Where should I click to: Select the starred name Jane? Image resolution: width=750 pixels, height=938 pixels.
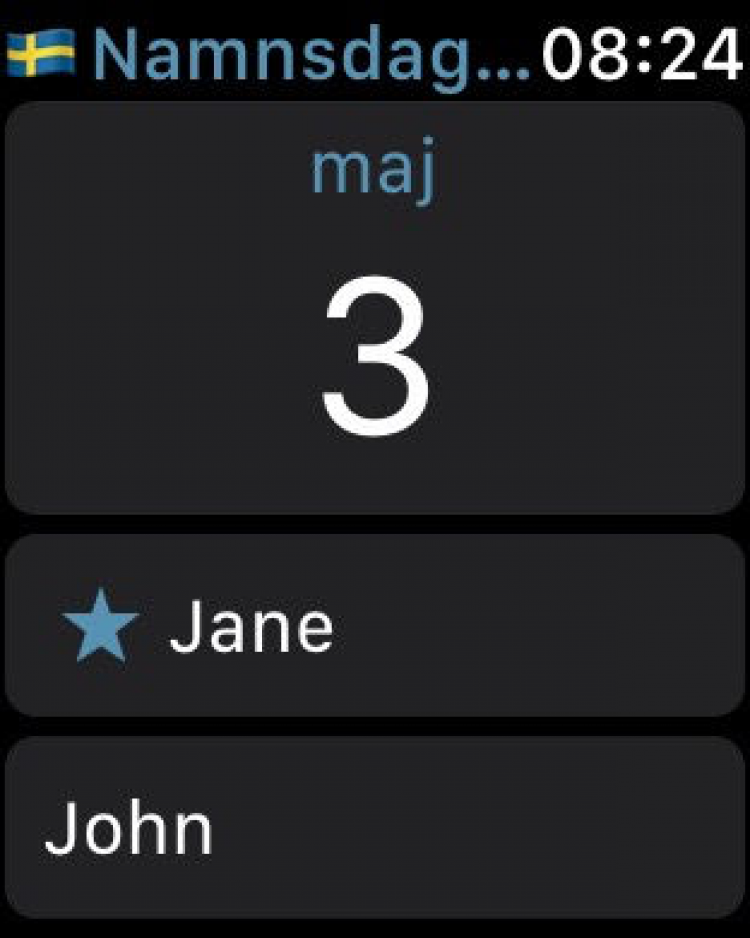tap(374, 626)
